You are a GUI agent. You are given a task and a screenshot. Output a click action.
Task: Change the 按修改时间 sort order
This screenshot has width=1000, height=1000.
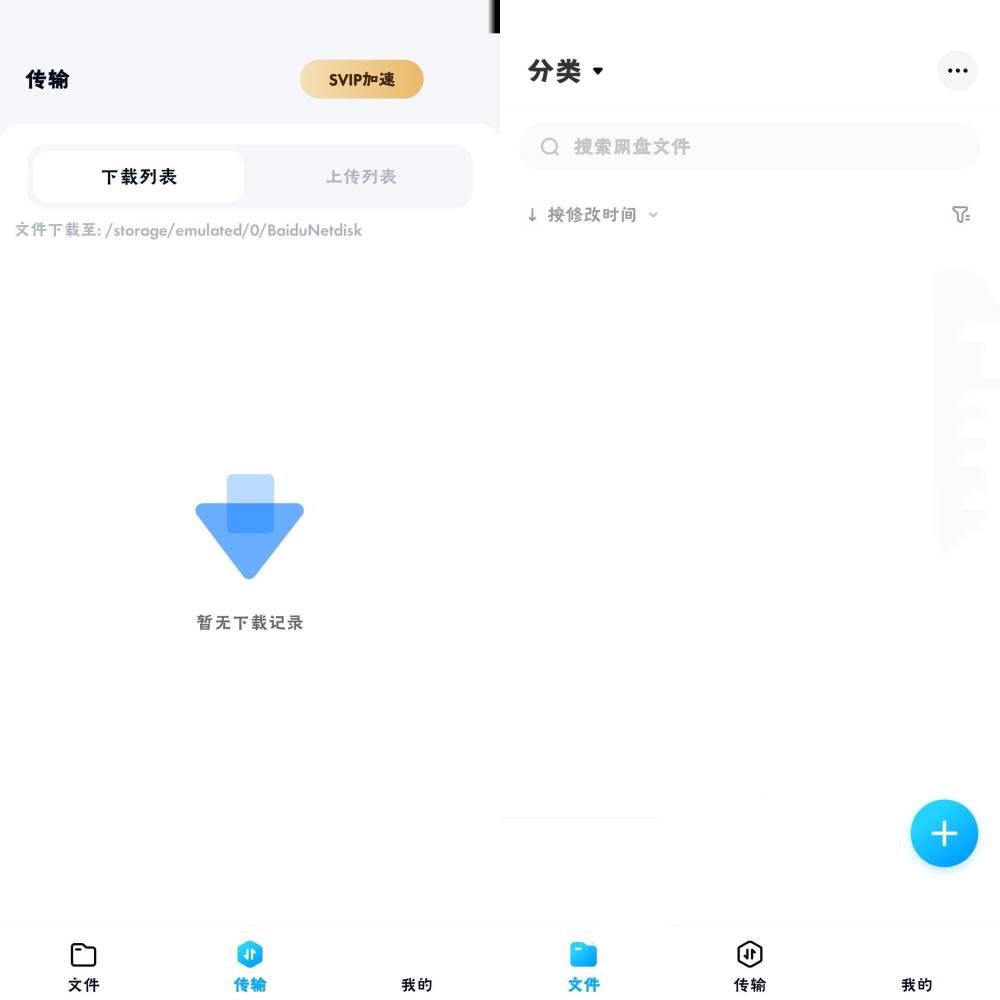point(592,215)
